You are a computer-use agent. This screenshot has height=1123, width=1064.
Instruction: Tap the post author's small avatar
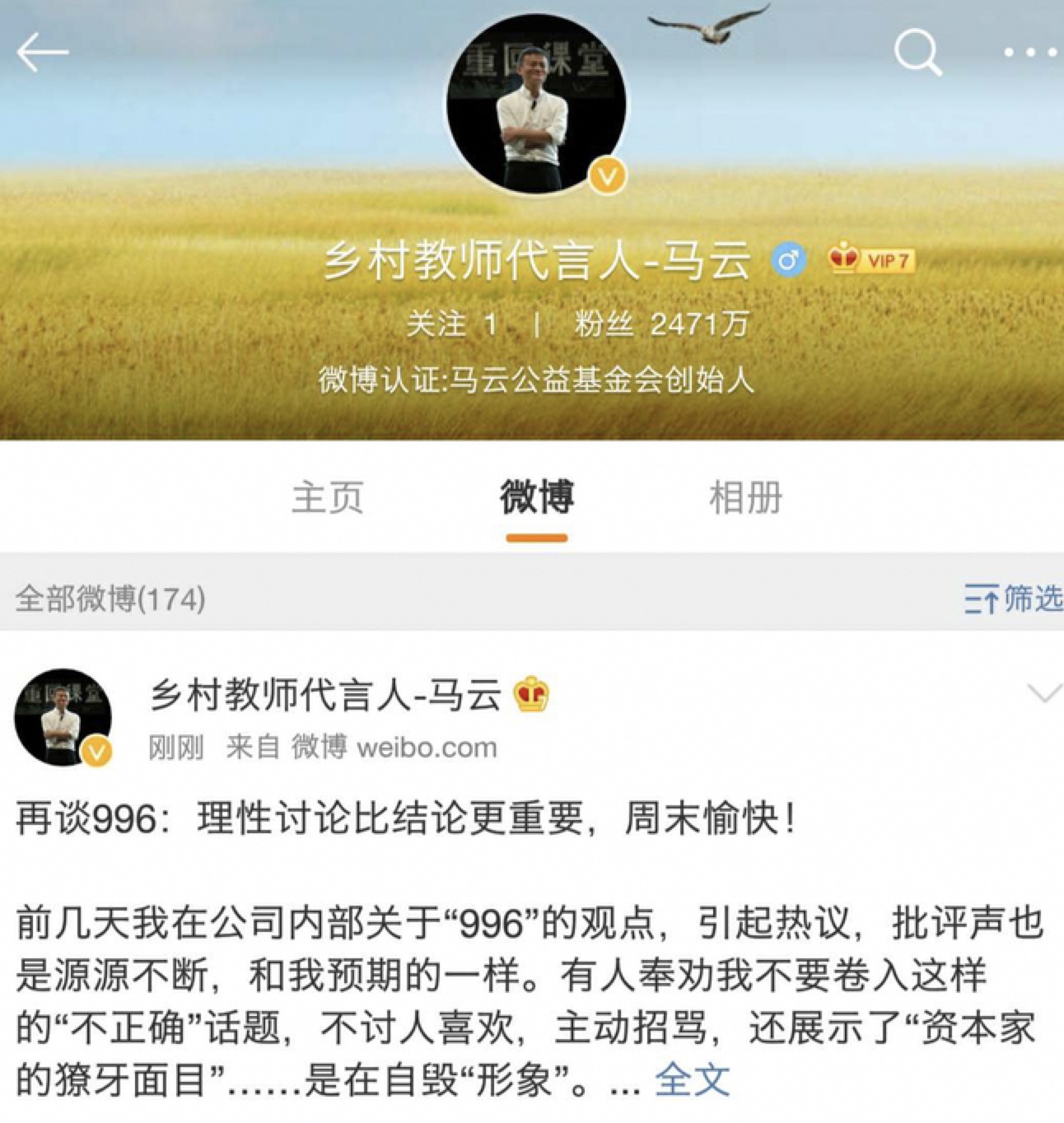[x=63, y=717]
